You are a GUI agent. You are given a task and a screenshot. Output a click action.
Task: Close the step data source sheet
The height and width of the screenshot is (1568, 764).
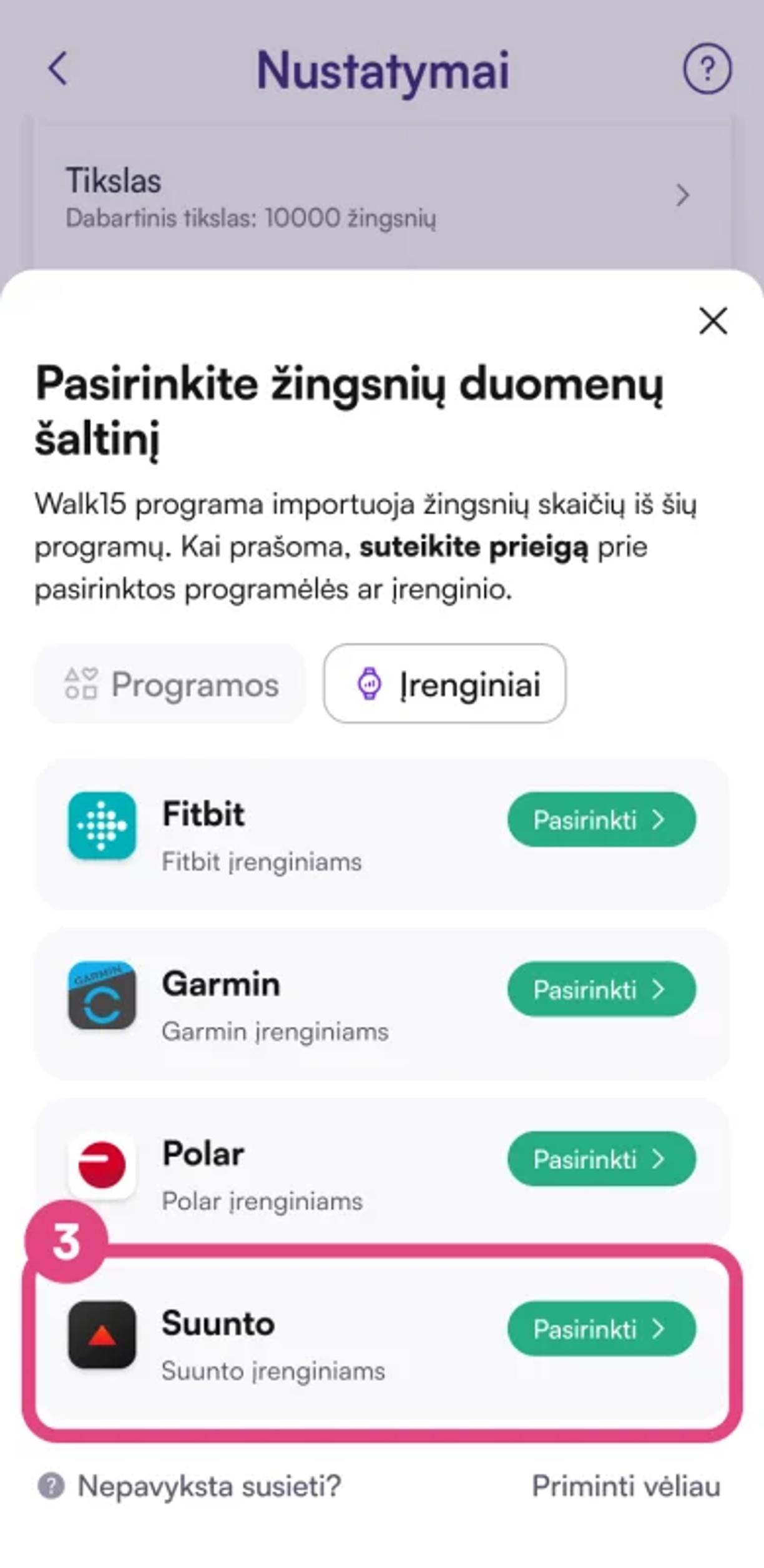713,321
